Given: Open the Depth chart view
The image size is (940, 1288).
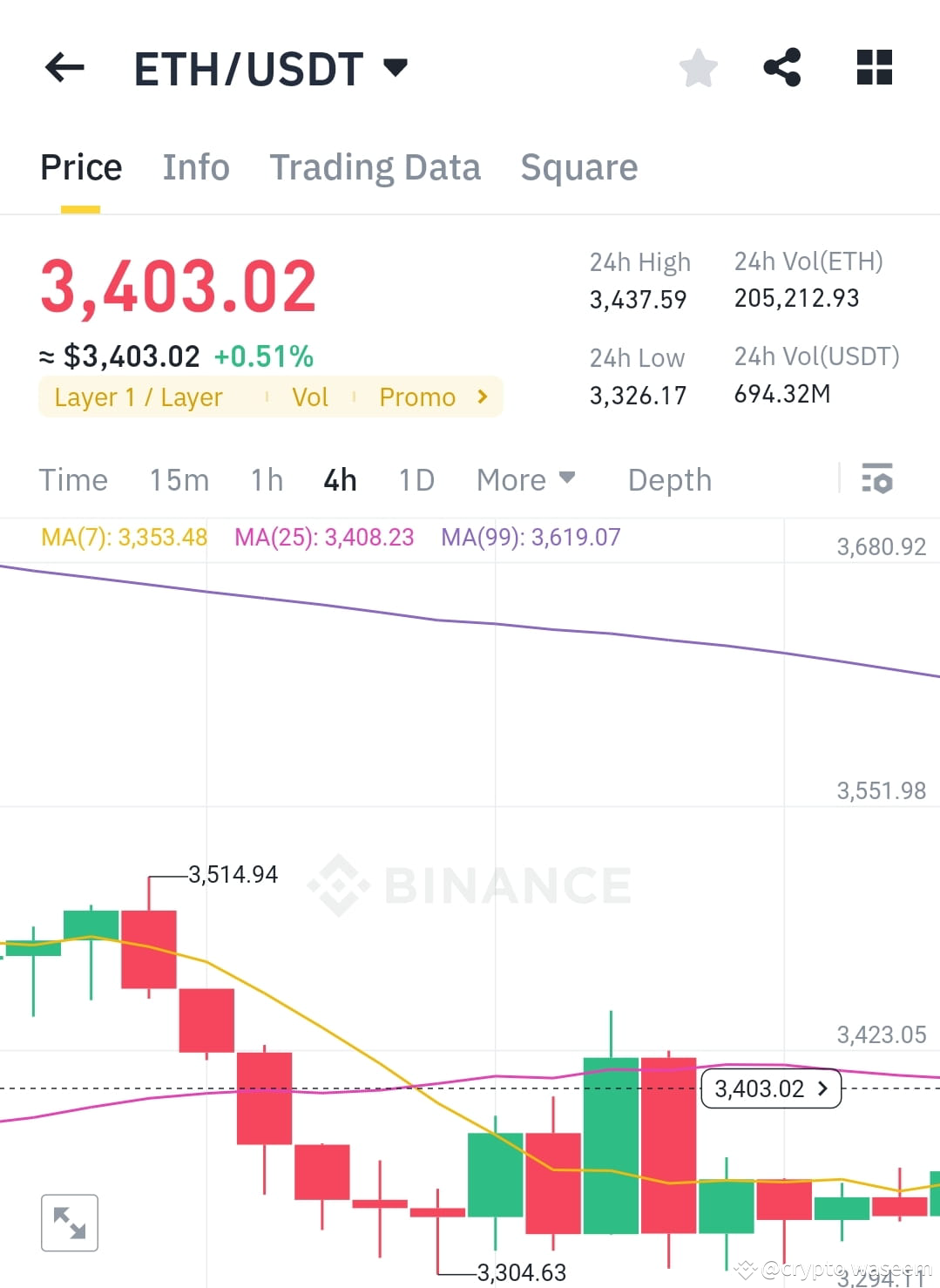Looking at the screenshot, I should tap(668, 479).
